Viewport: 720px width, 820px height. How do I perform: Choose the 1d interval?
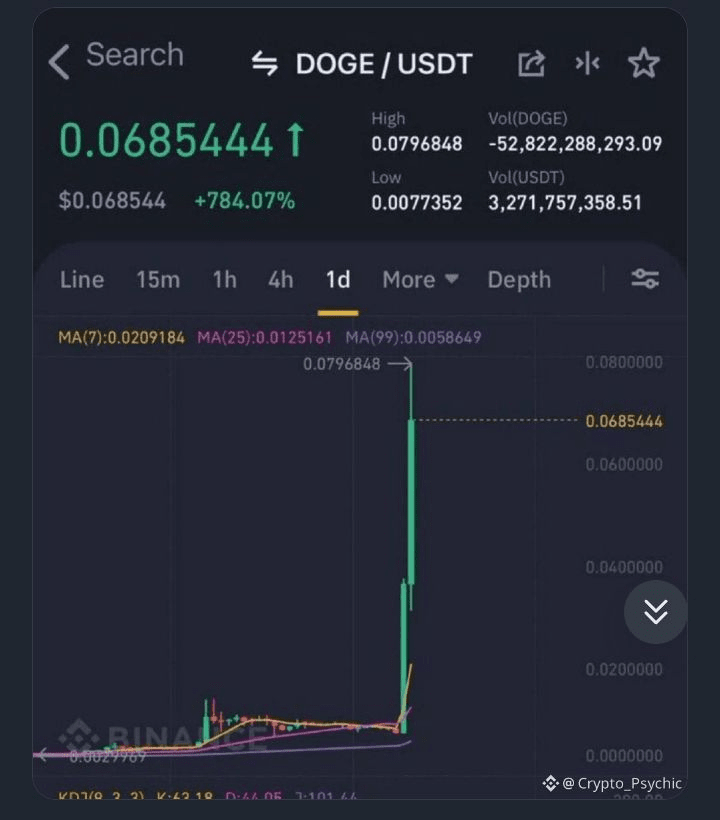point(338,280)
